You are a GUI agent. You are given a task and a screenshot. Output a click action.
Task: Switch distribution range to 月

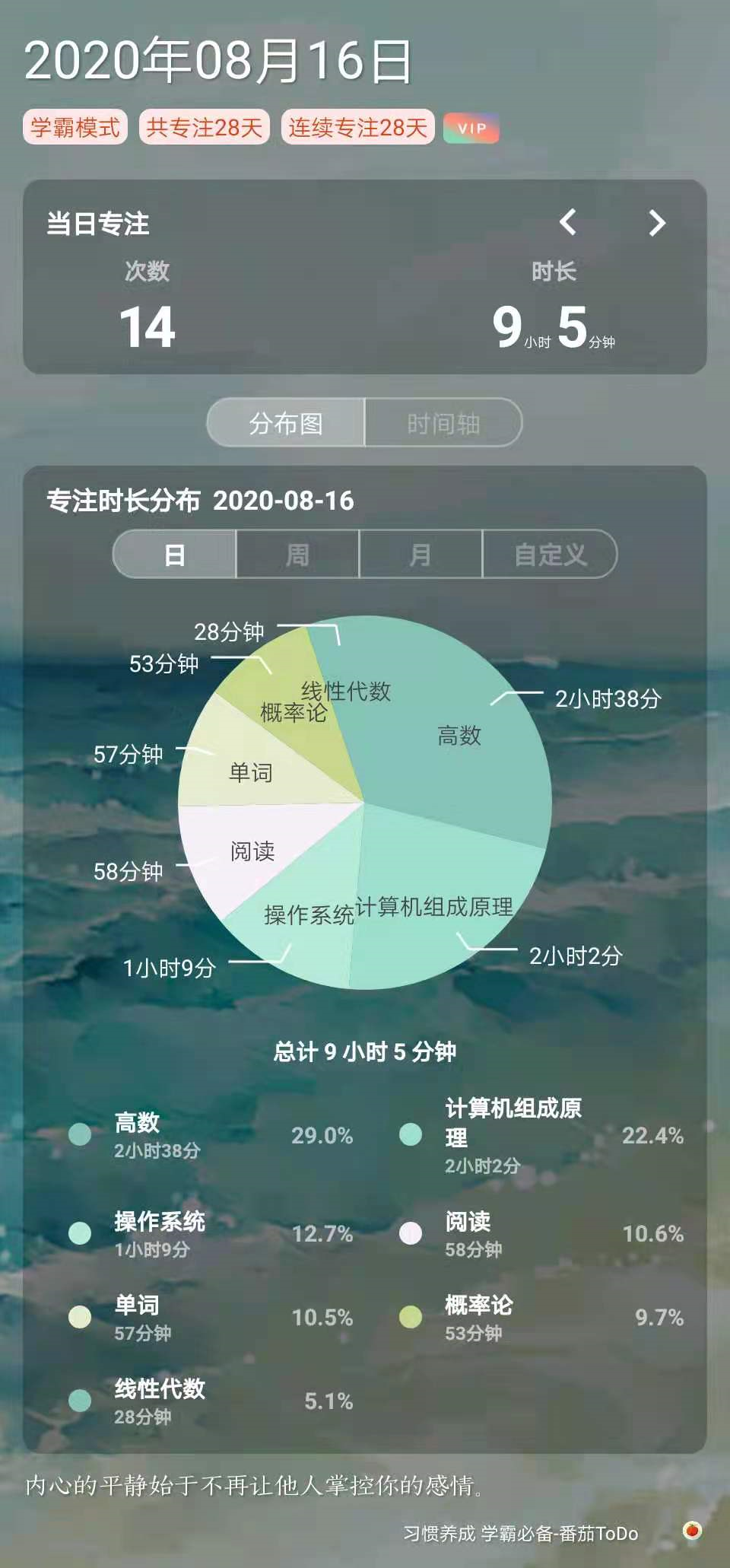[x=421, y=555]
